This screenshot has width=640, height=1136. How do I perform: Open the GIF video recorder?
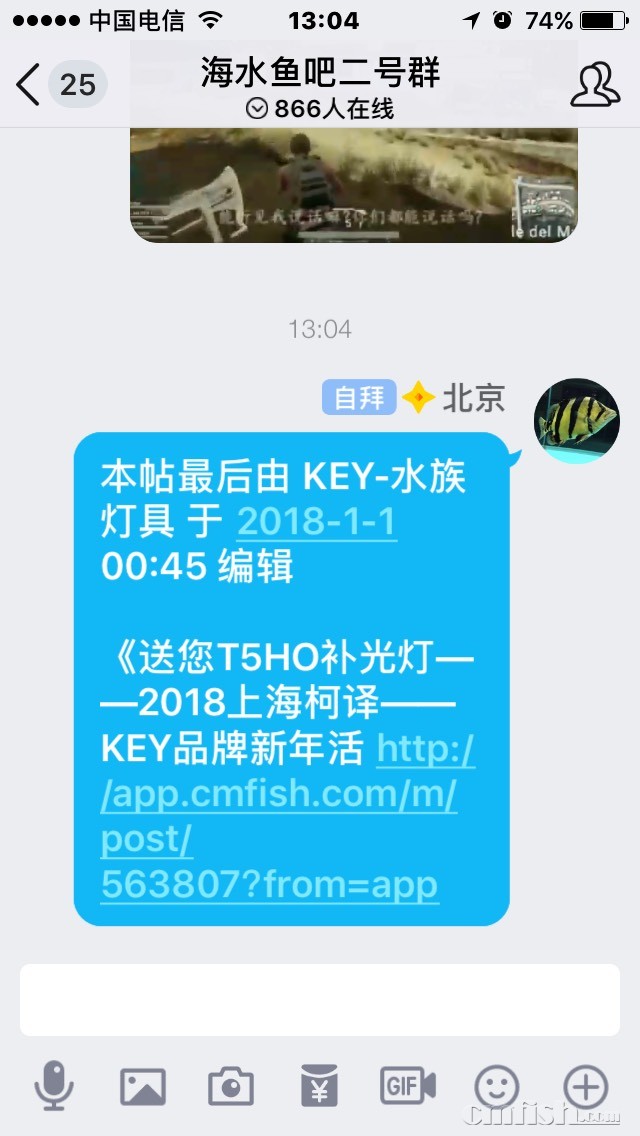pyautogui.click(x=408, y=1086)
